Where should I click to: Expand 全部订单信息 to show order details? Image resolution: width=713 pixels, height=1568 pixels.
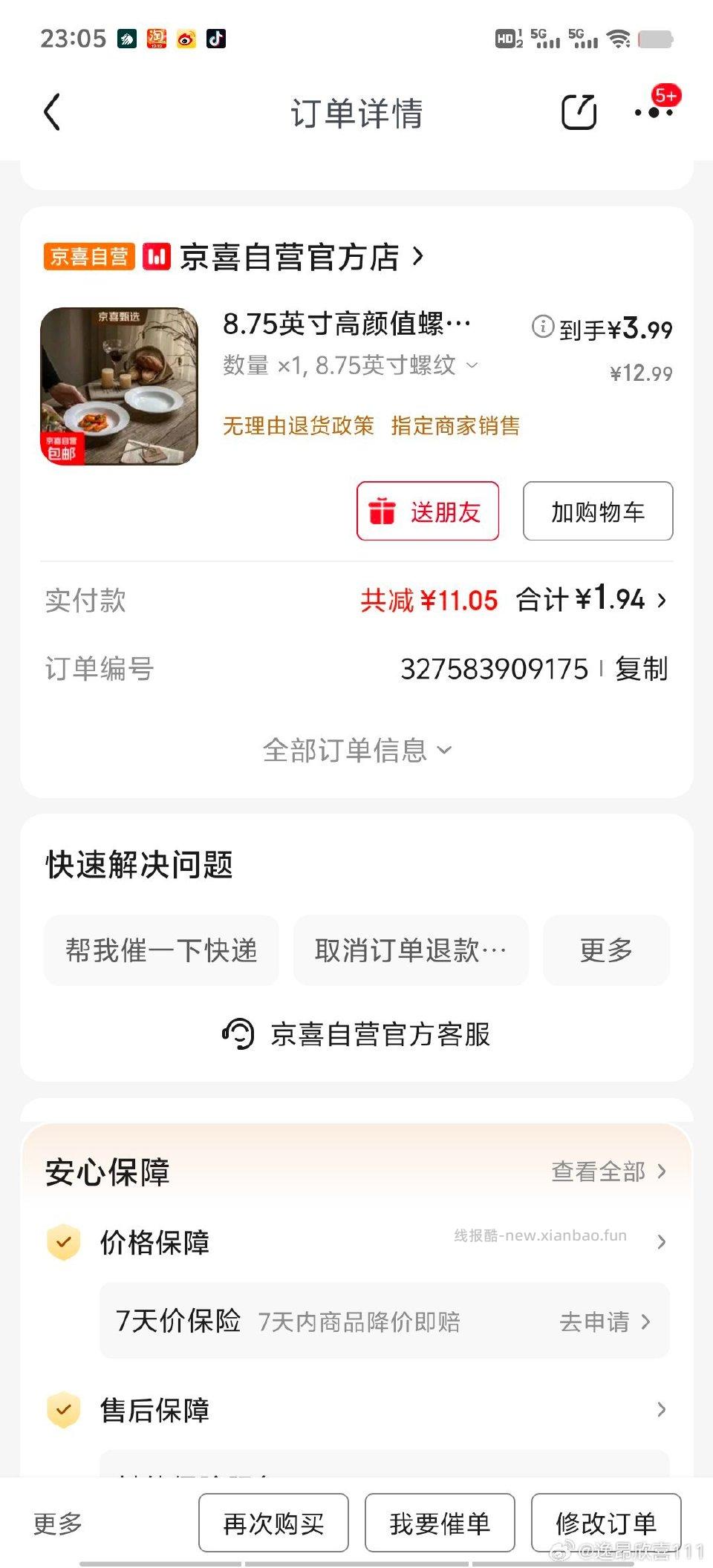pyautogui.click(x=355, y=750)
